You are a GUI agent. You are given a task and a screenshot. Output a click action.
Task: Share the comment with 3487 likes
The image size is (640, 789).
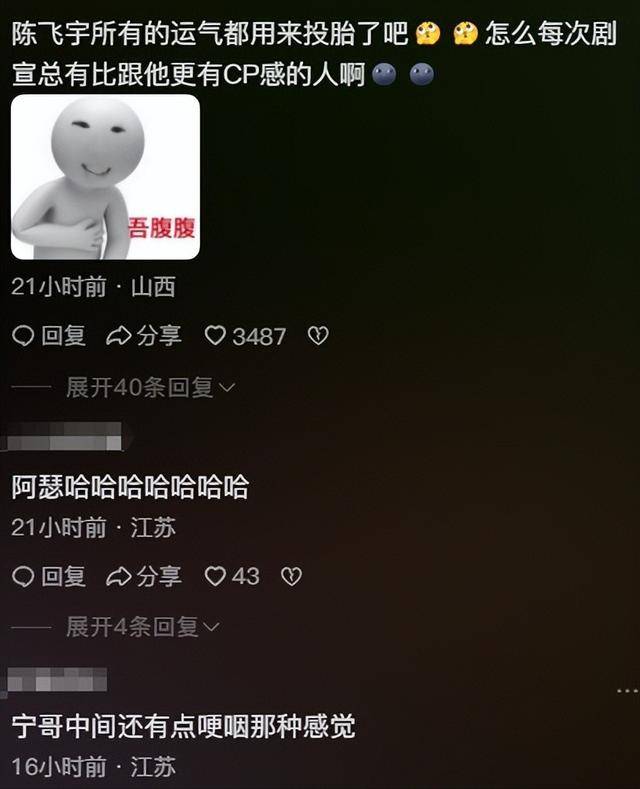(144, 337)
